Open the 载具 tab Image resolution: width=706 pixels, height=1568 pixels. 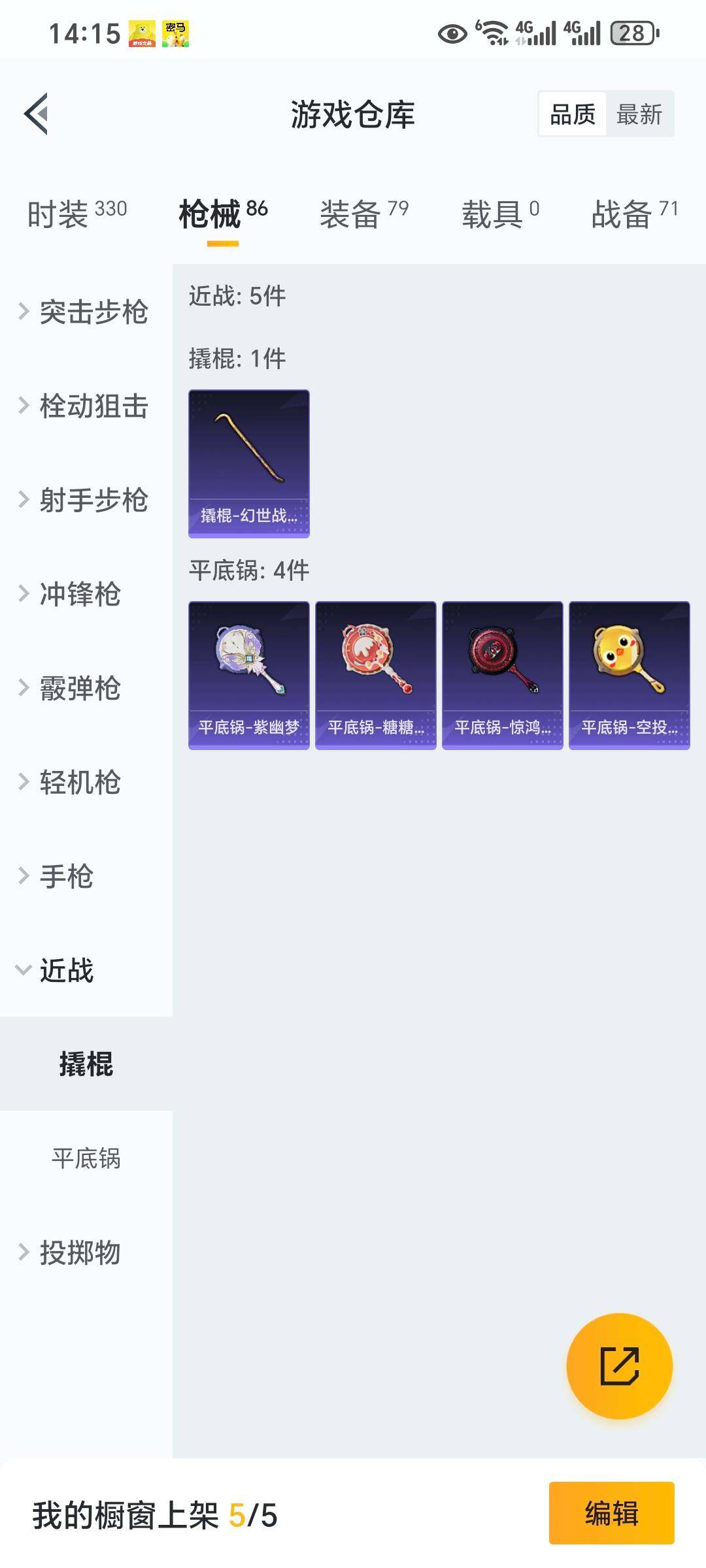click(500, 214)
